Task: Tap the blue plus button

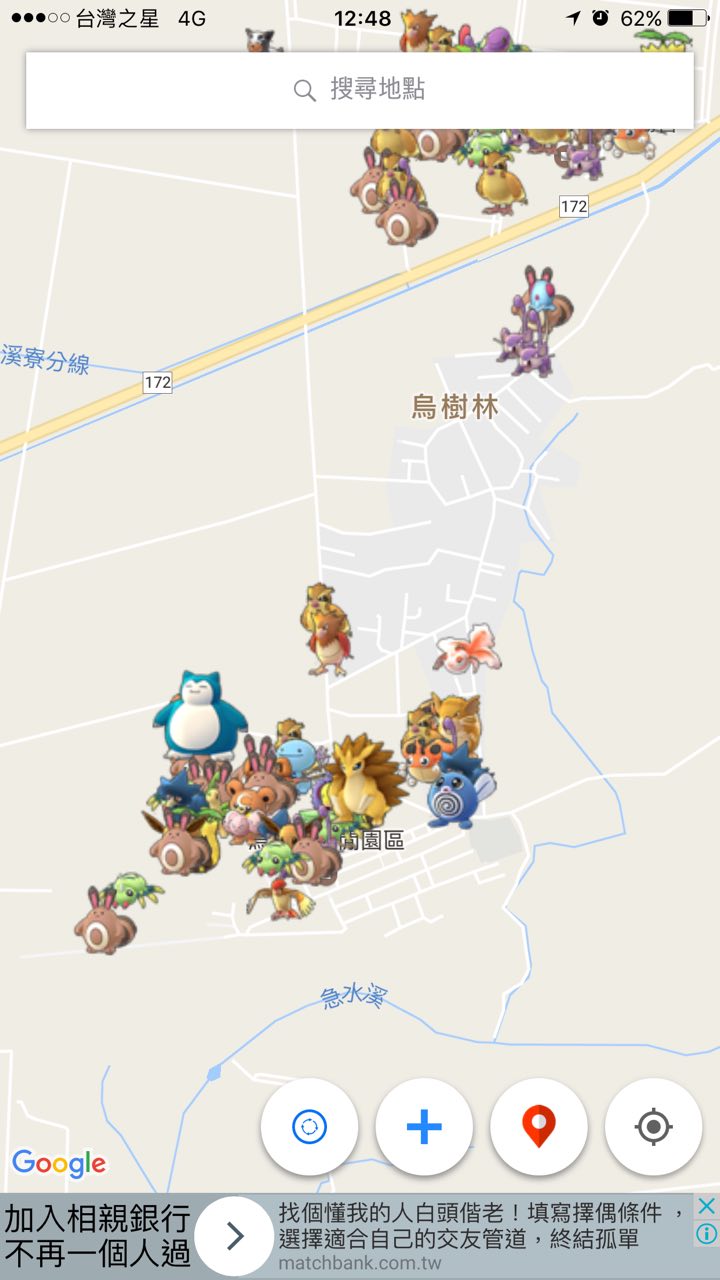Action: pos(424,1127)
